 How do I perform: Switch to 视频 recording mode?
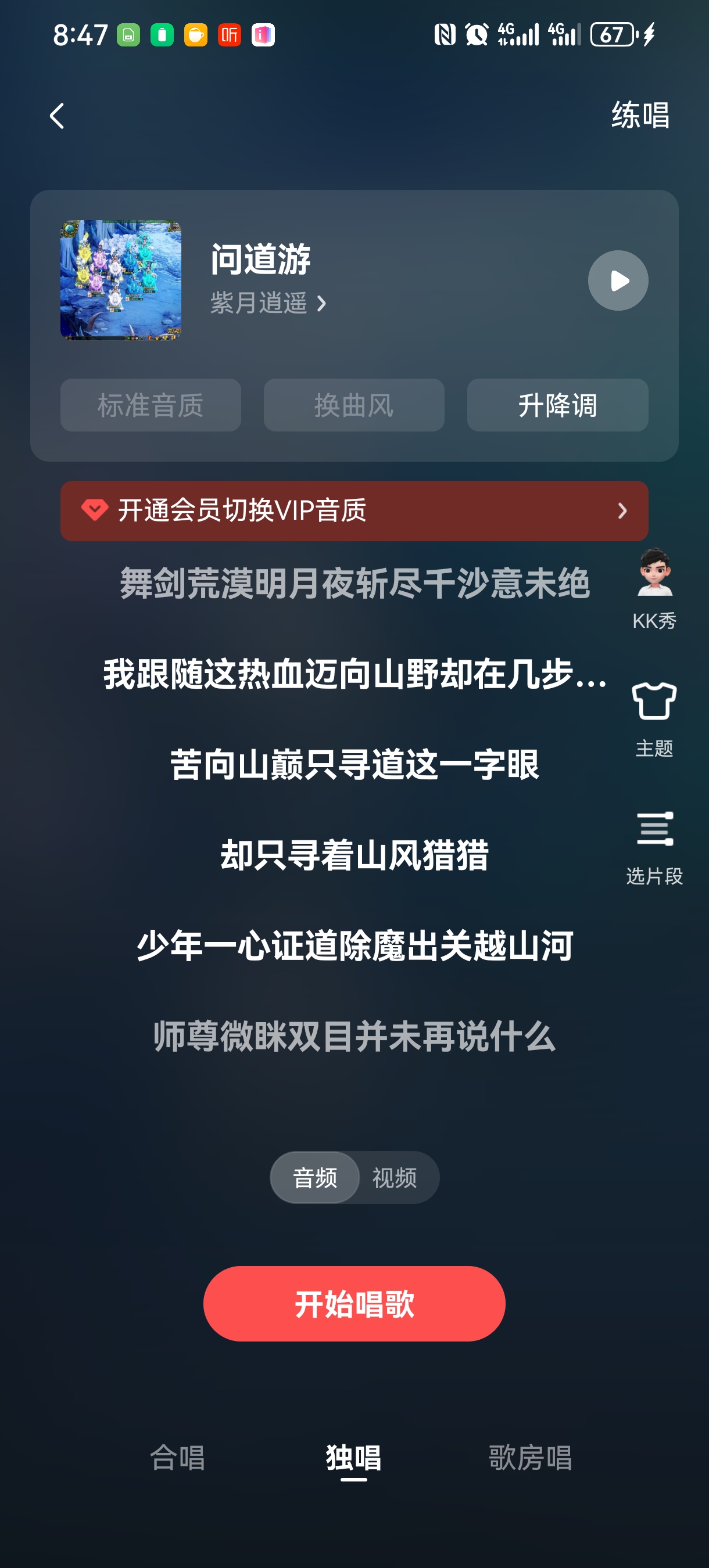point(395,1177)
